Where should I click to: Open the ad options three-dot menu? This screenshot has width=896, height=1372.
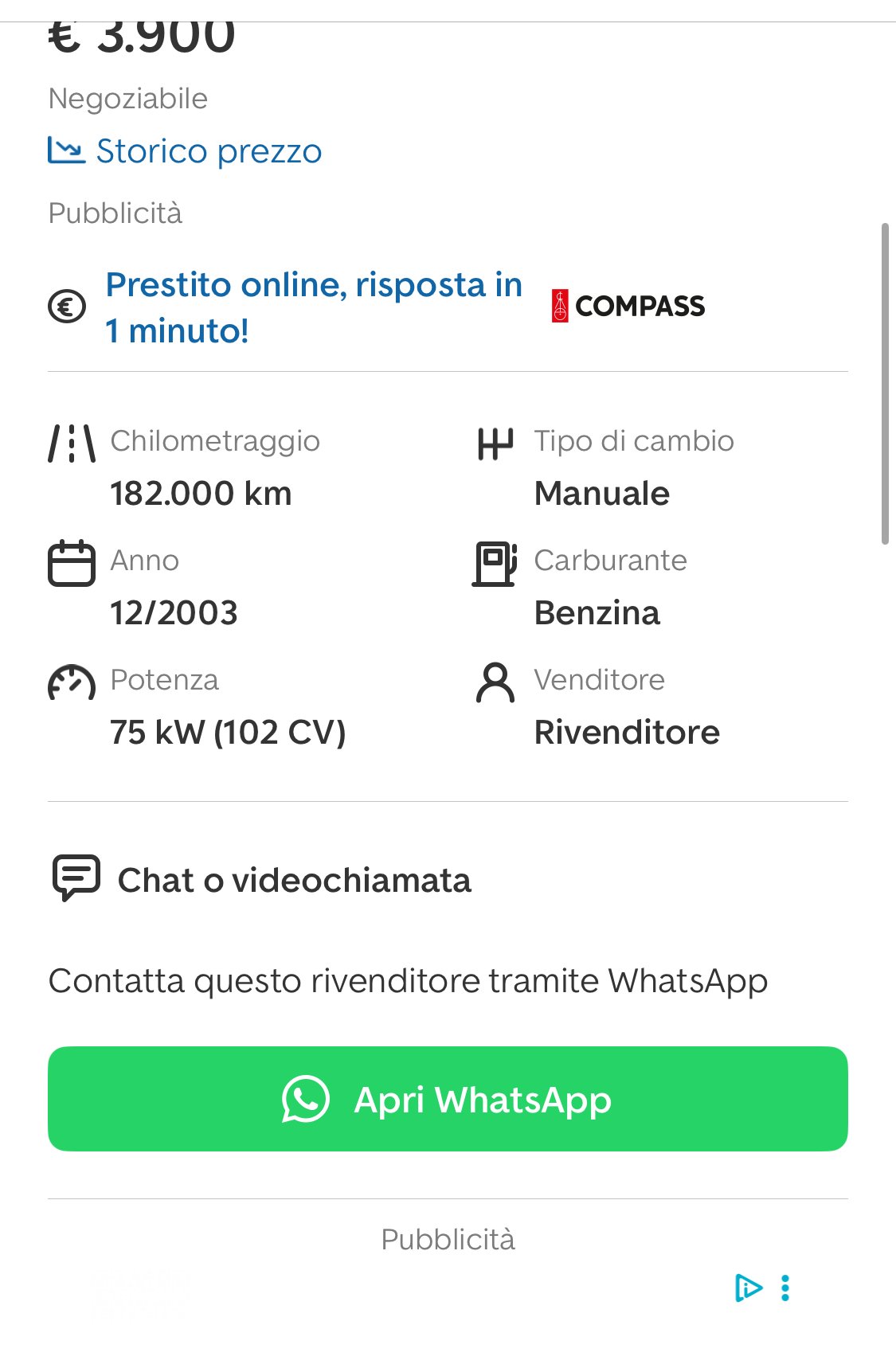(785, 1288)
